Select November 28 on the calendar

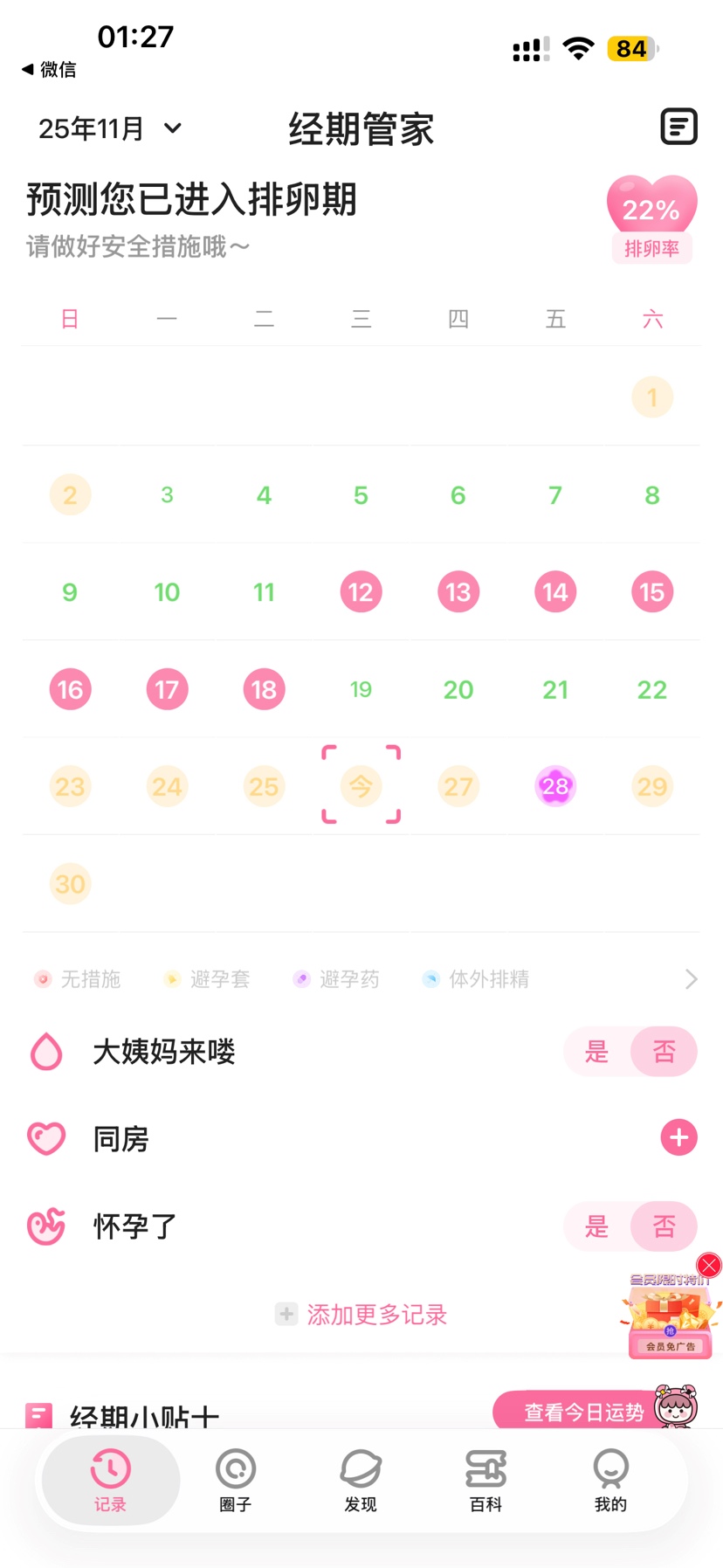[x=555, y=786]
